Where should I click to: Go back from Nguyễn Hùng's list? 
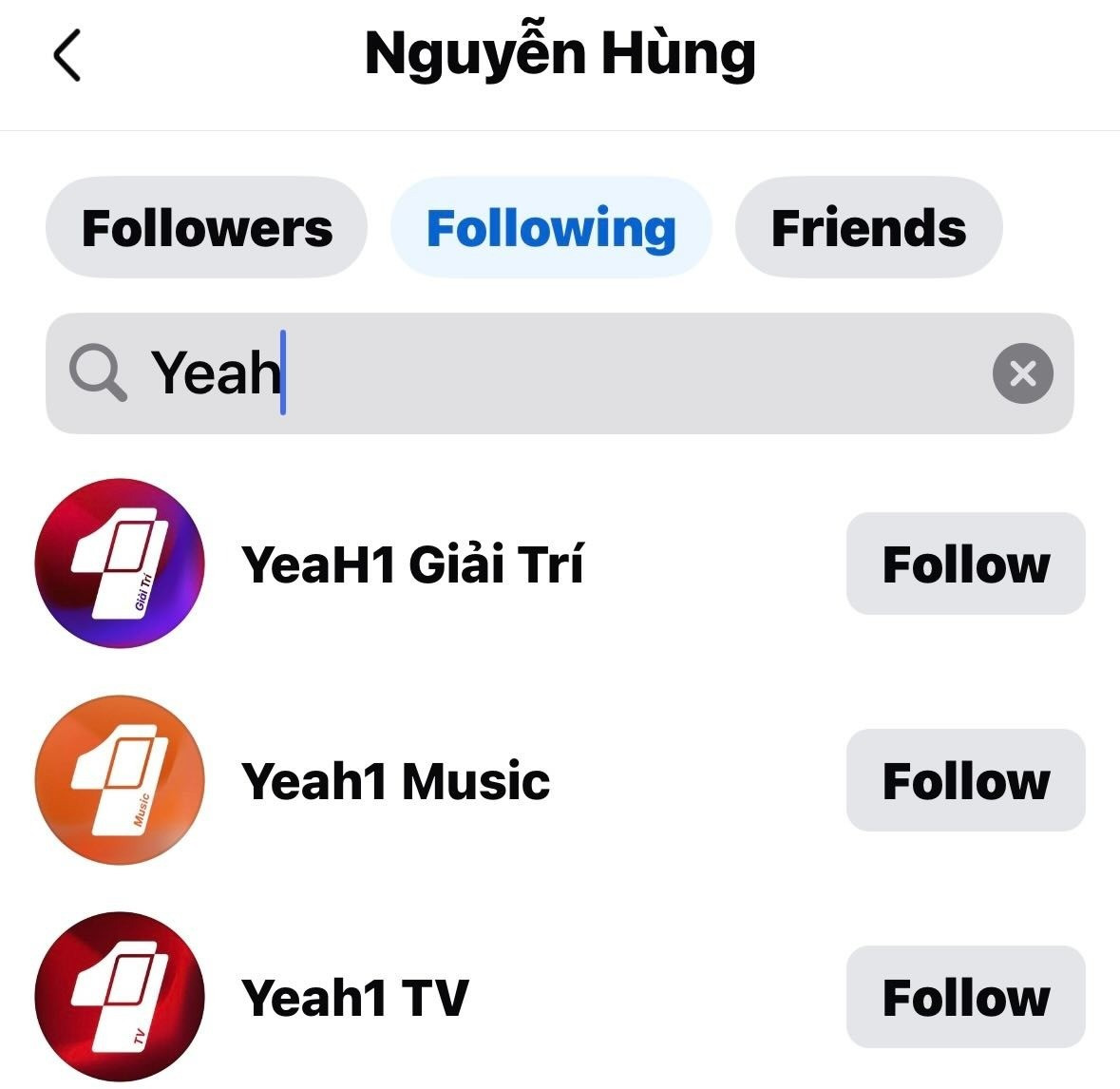67,55
